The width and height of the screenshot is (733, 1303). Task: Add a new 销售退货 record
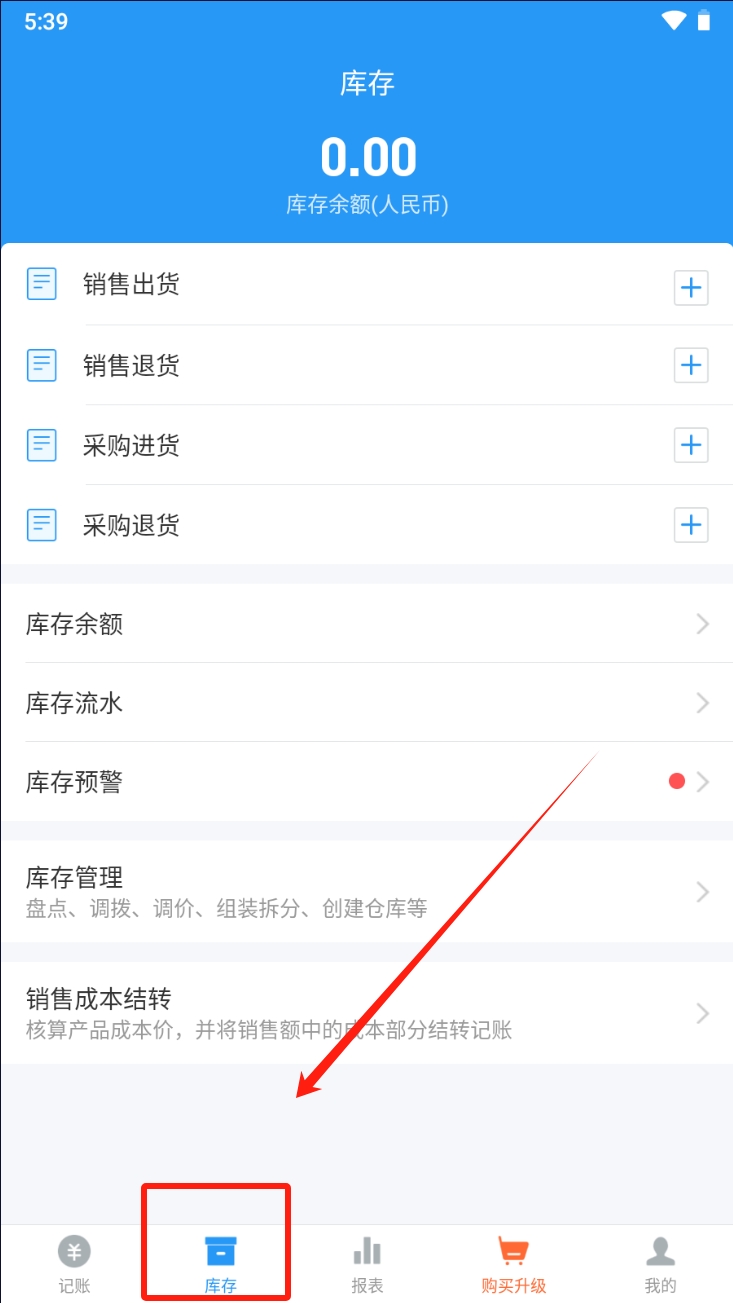[691, 365]
